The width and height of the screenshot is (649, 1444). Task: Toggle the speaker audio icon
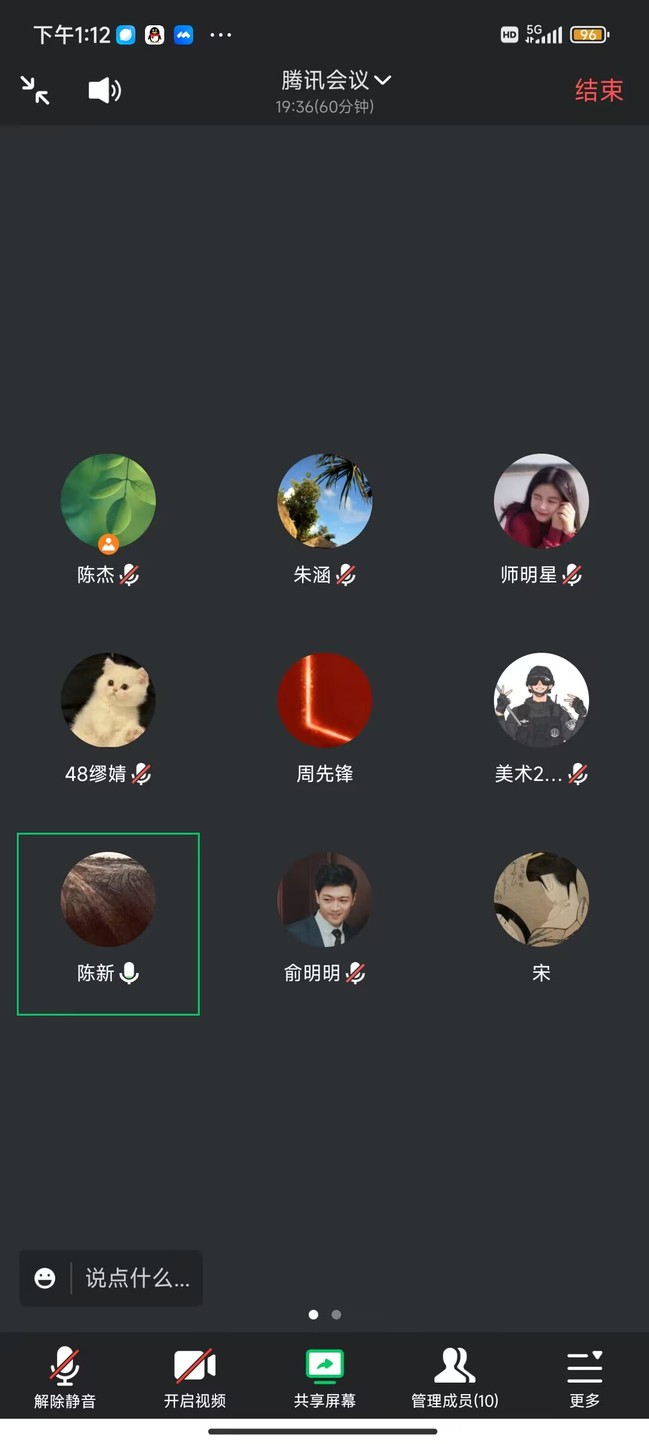pyautogui.click(x=104, y=91)
